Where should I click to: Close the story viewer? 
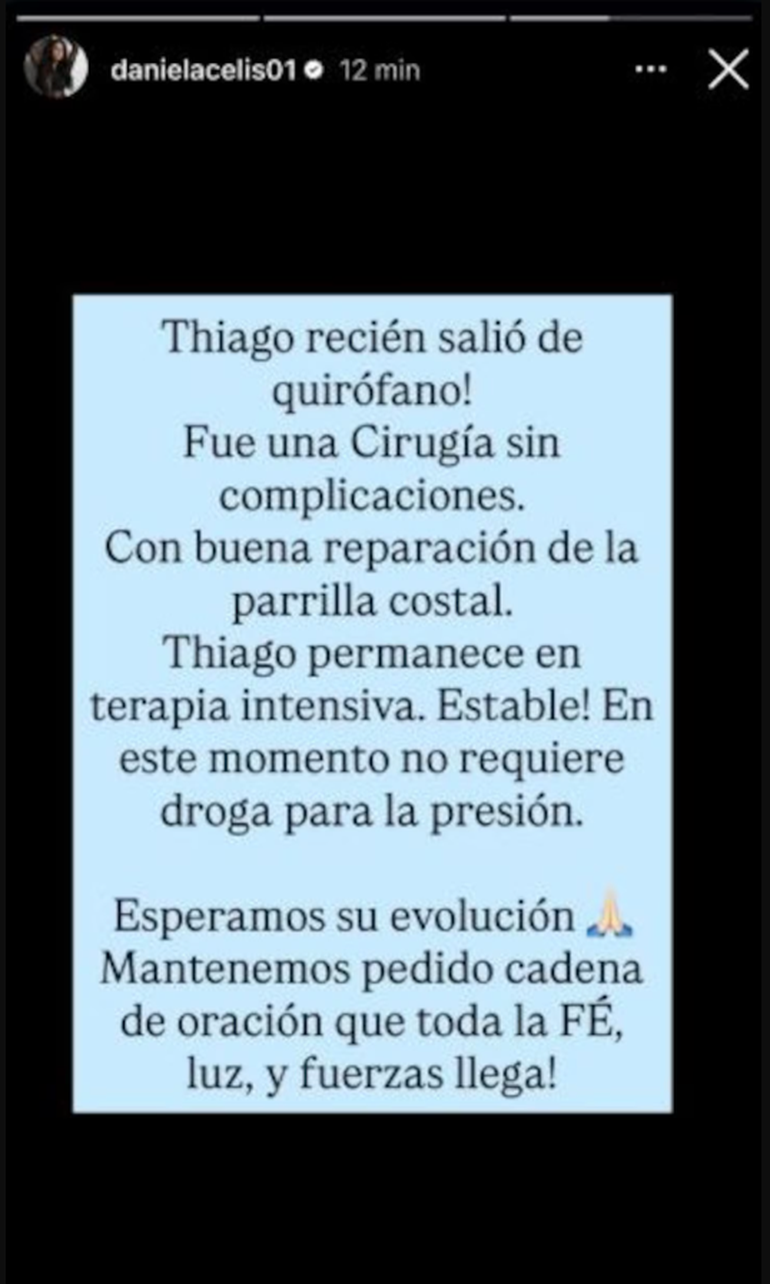coord(727,70)
